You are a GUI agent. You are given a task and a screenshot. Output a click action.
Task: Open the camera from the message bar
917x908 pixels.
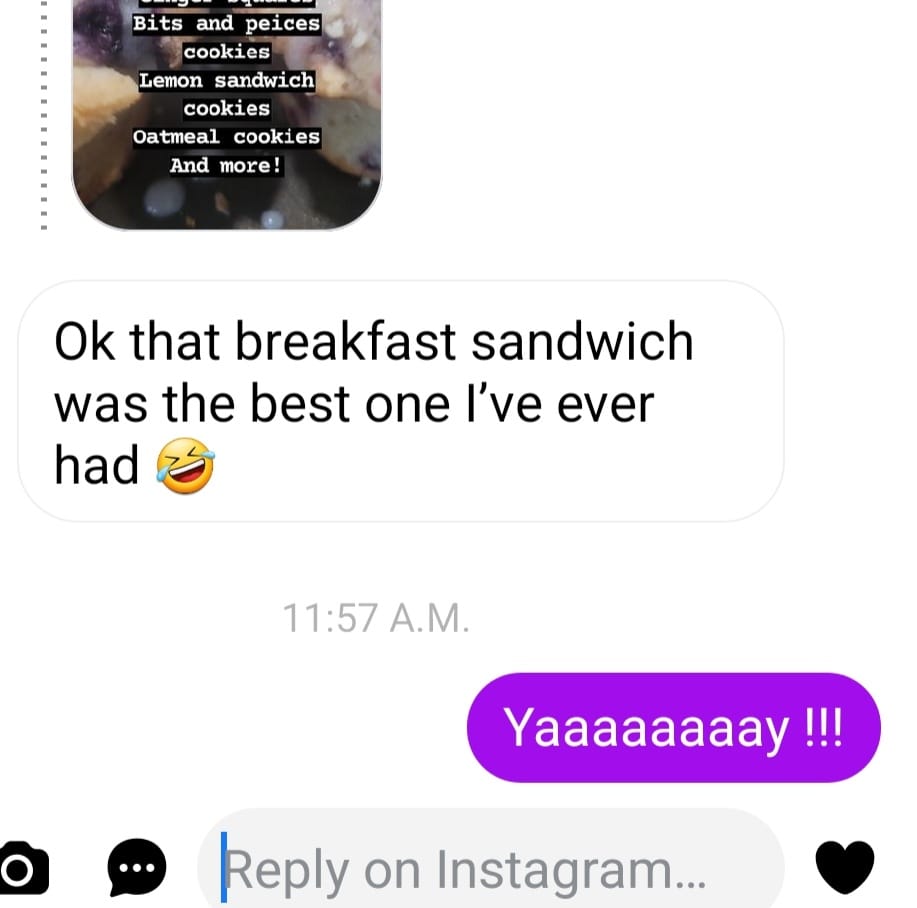click(x=20, y=866)
